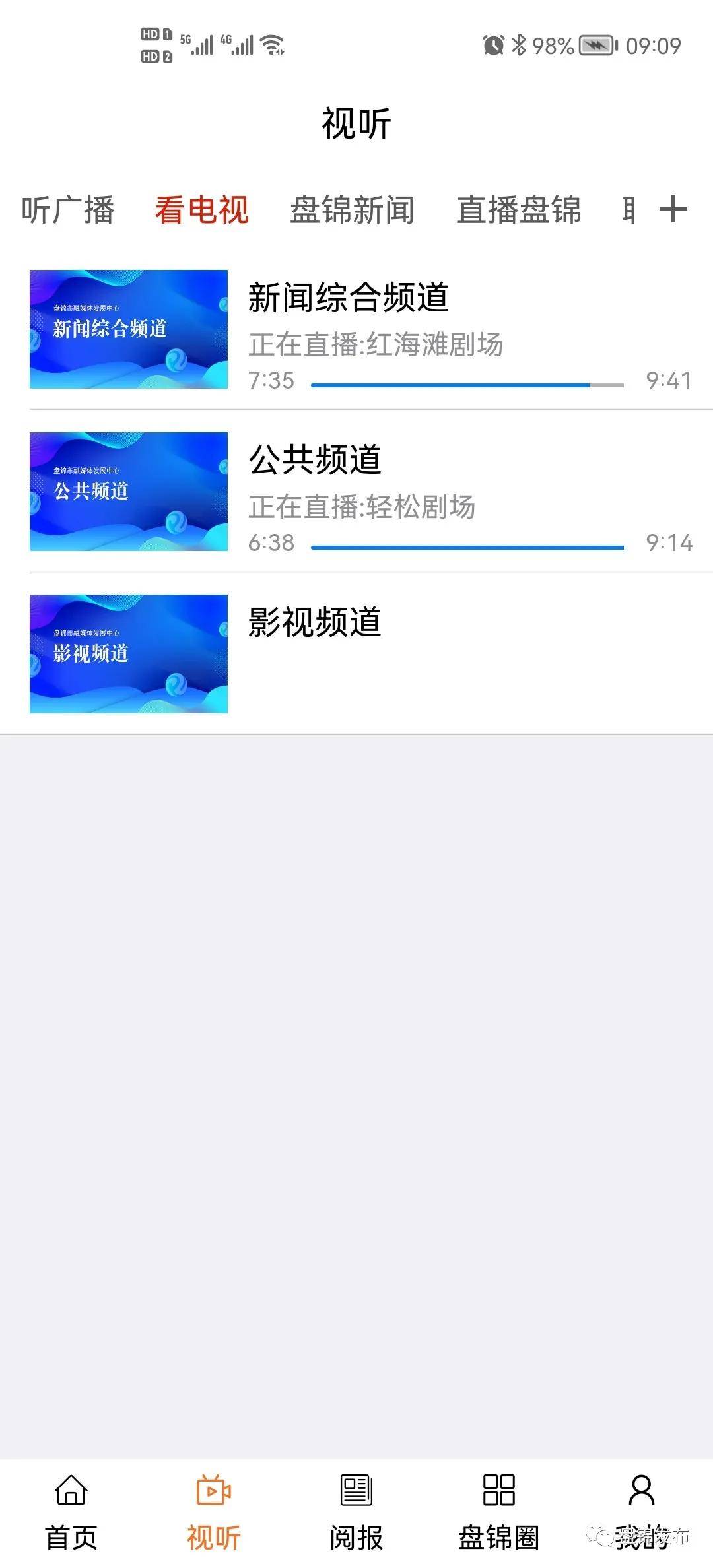Switch to the 阅报 tab
713x1568 pixels.
356,1511
